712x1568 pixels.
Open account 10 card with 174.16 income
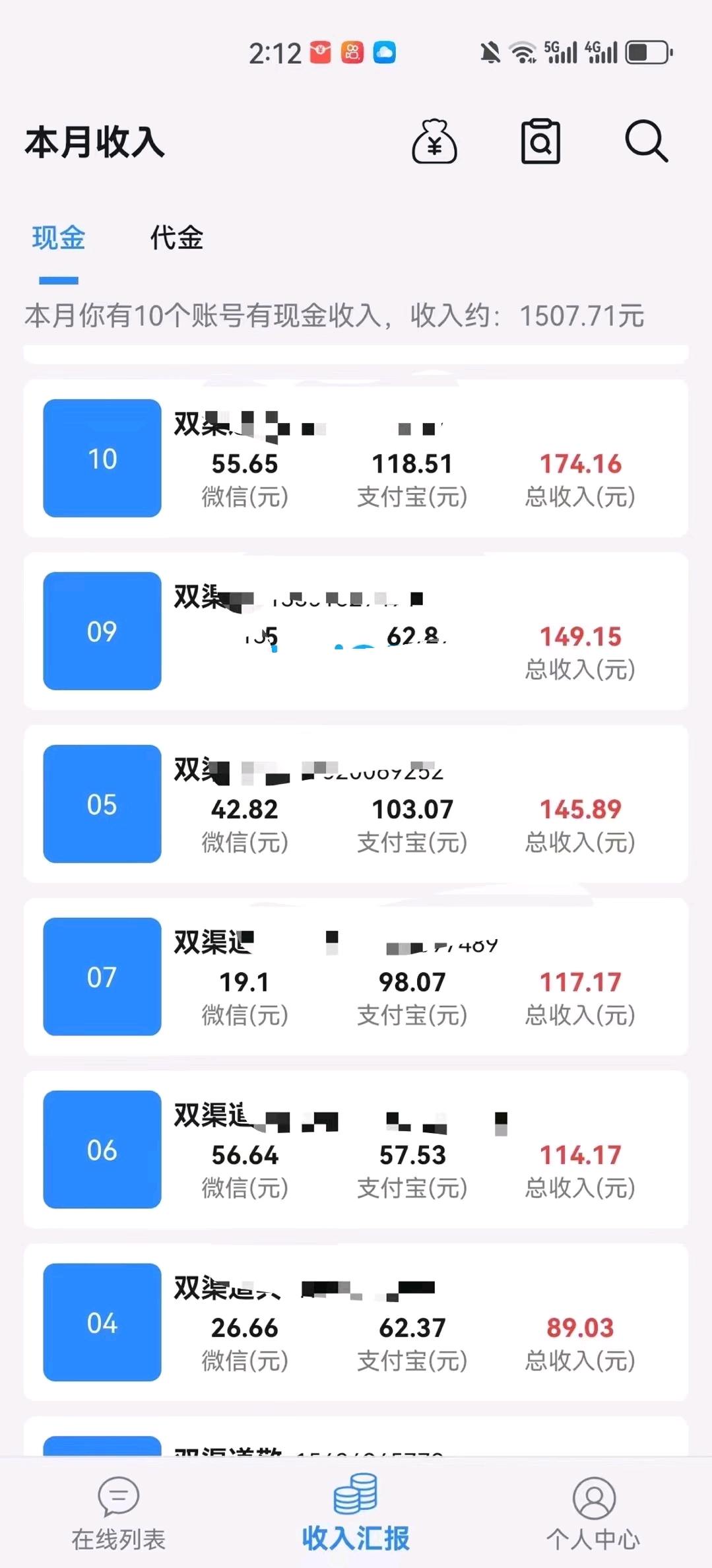click(356, 458)
